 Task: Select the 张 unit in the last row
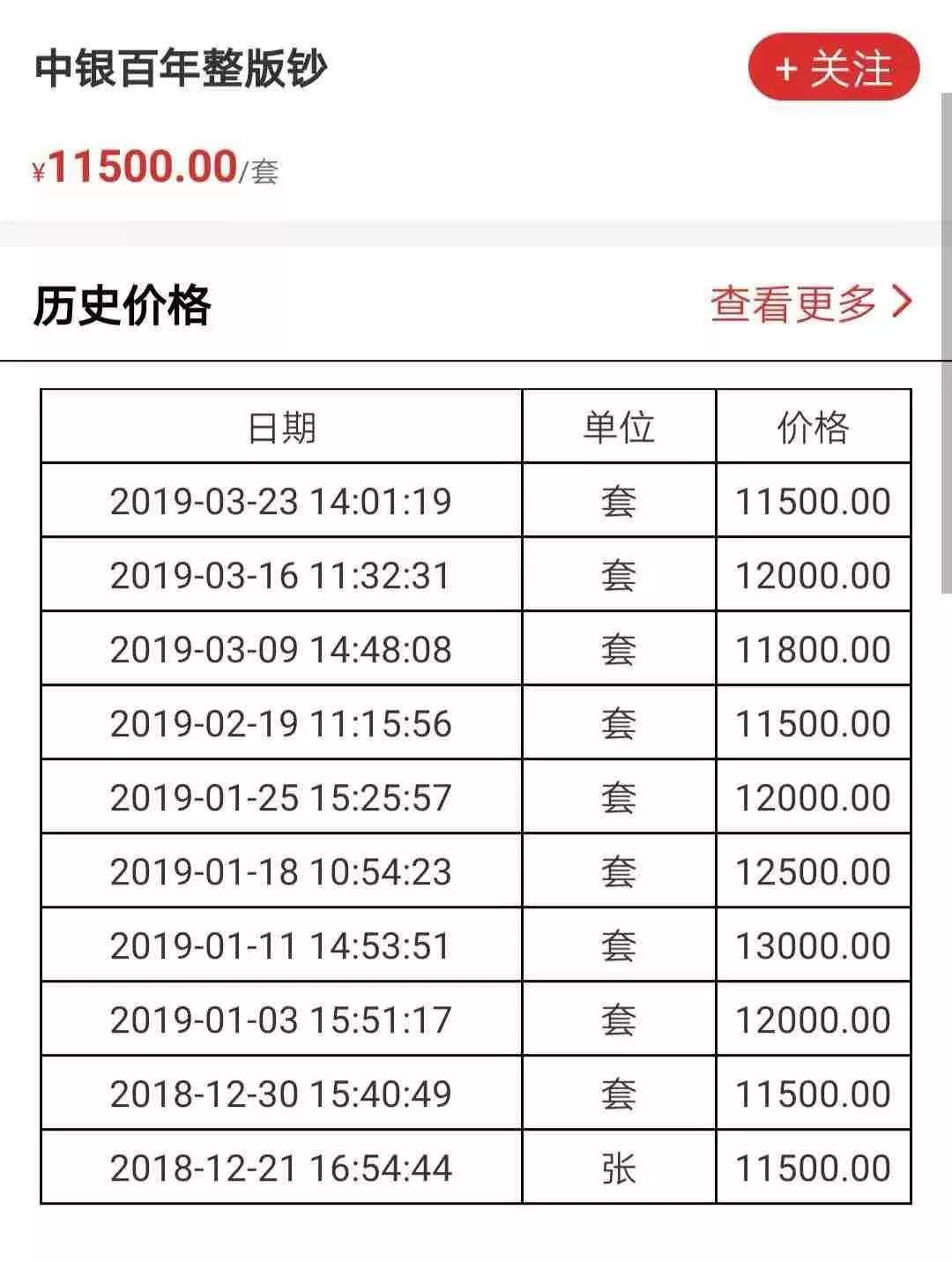tap(620, 1165)
